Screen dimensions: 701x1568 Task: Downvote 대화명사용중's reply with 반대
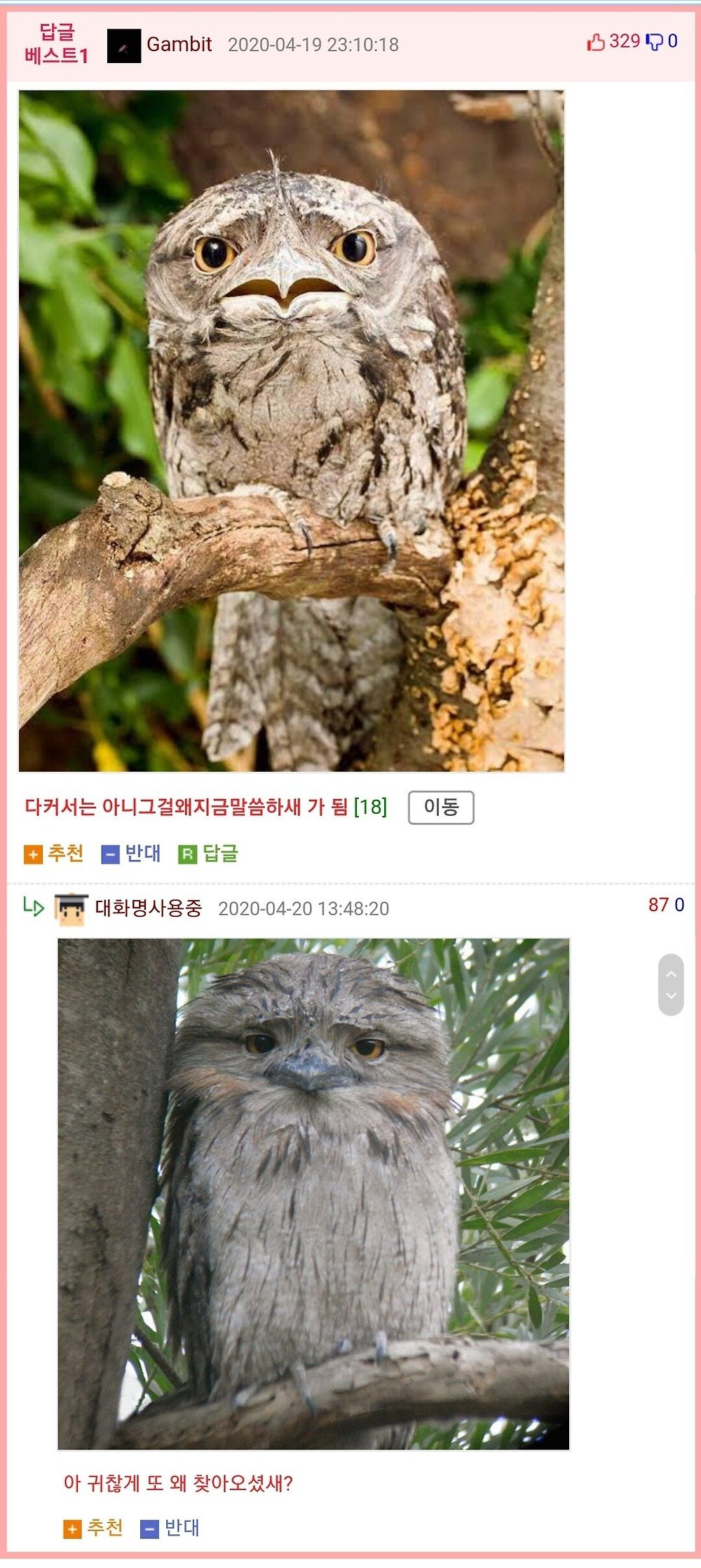(x=170, y=1528)
